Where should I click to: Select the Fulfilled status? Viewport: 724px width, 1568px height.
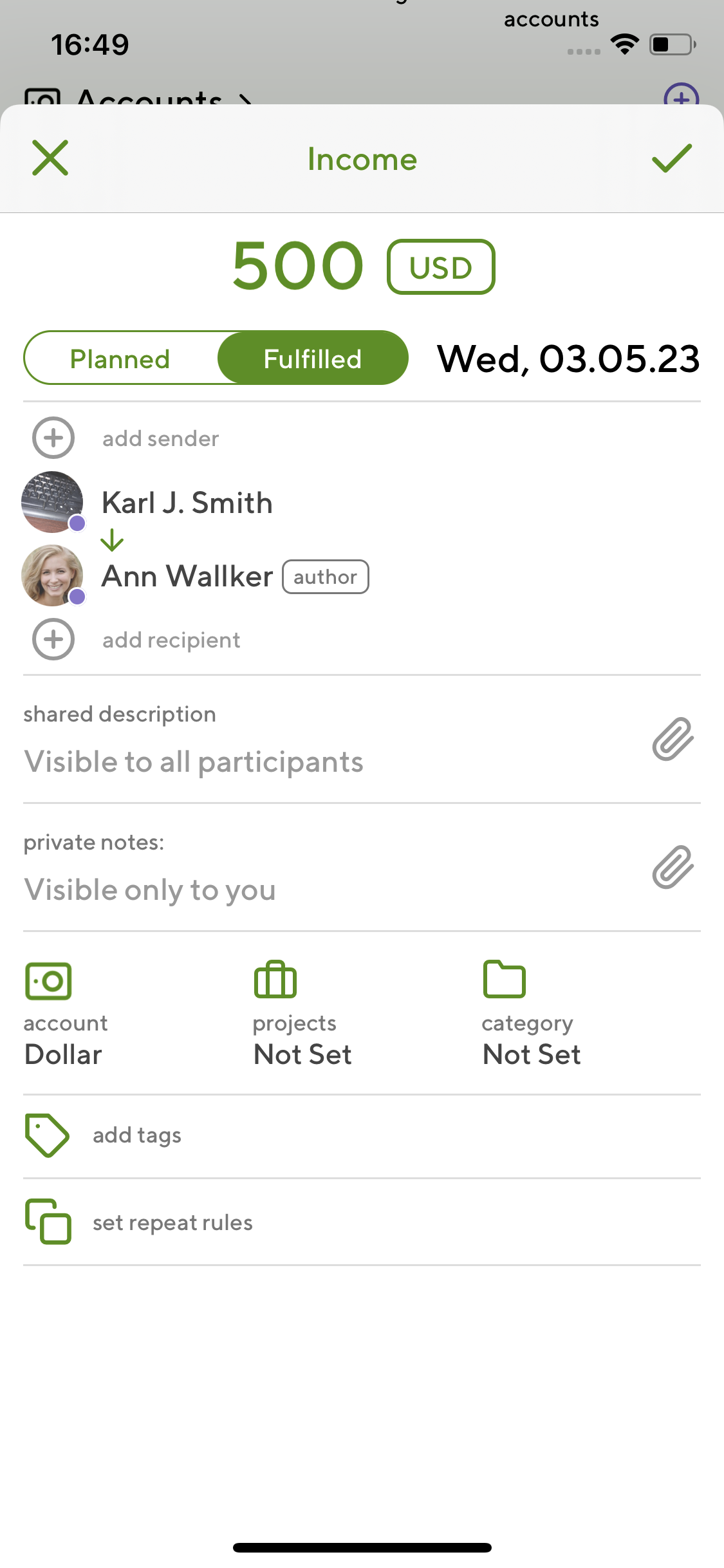(x=313, y=359)
